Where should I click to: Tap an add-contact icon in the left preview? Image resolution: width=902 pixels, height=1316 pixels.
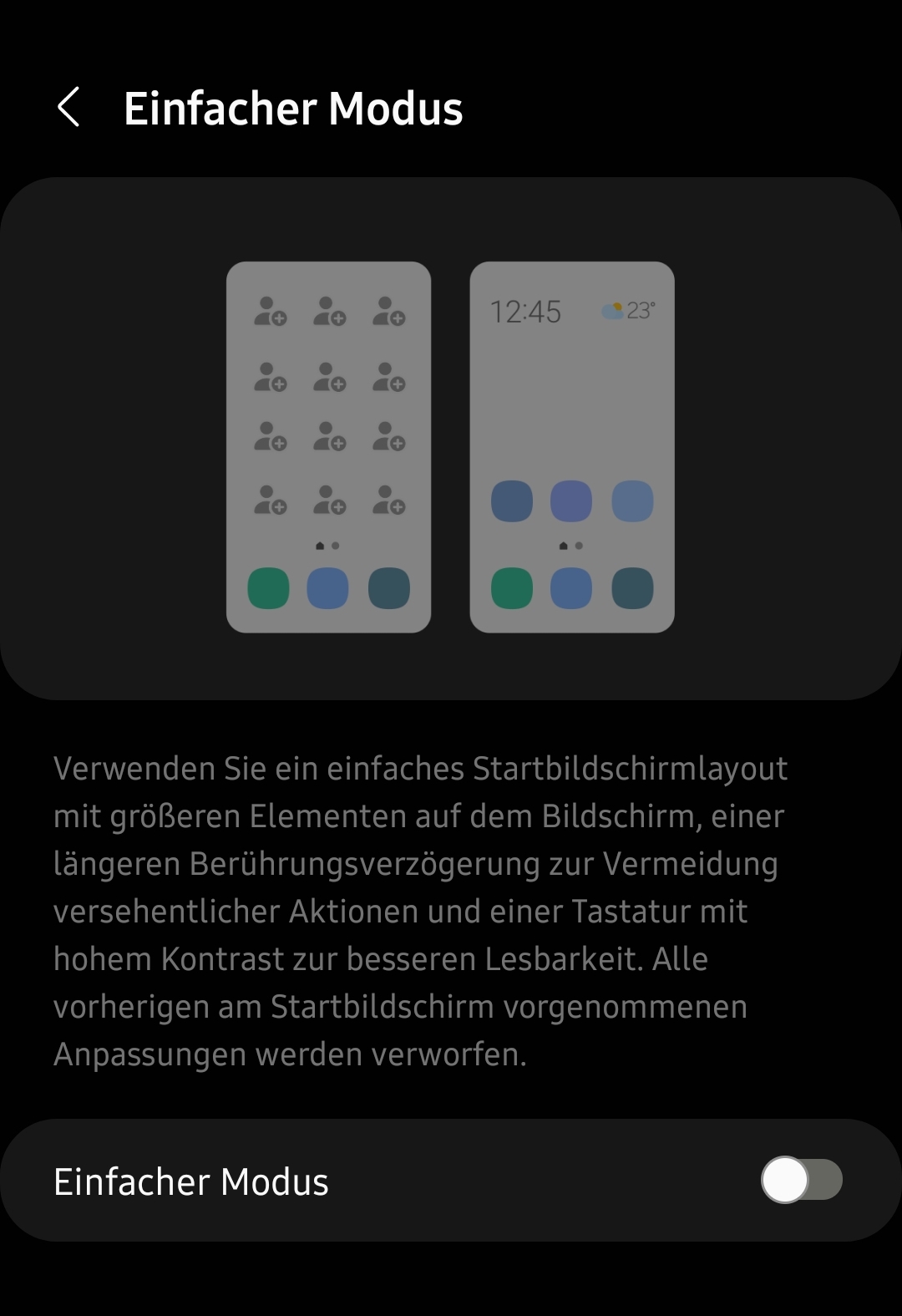pyautogui.click(x=329, y=378)
